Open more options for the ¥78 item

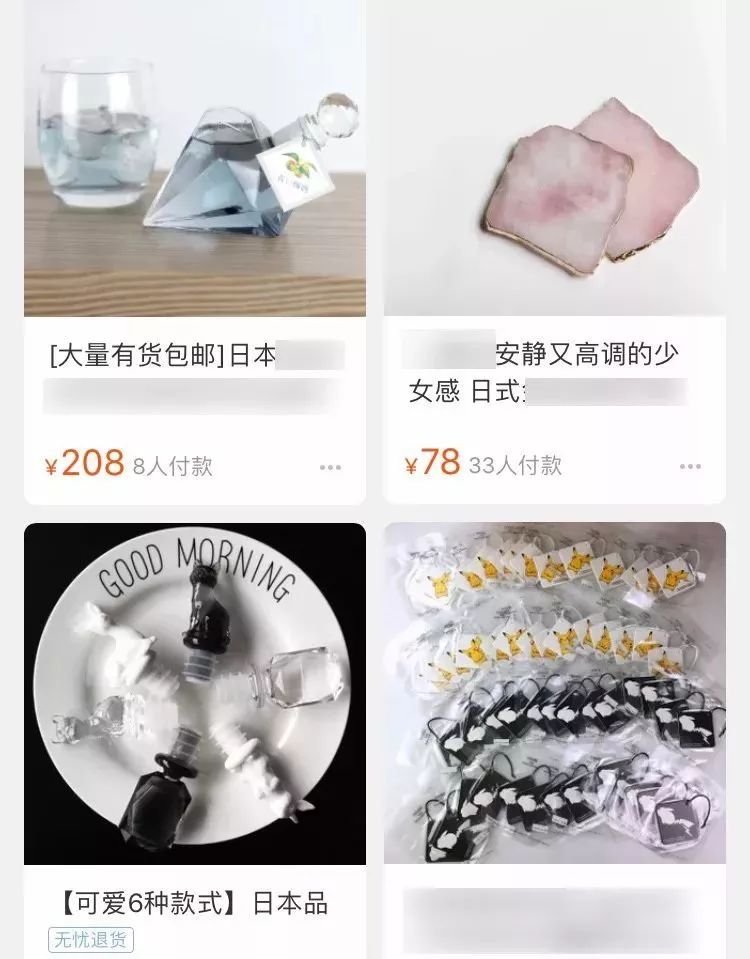tap(690, 467)
